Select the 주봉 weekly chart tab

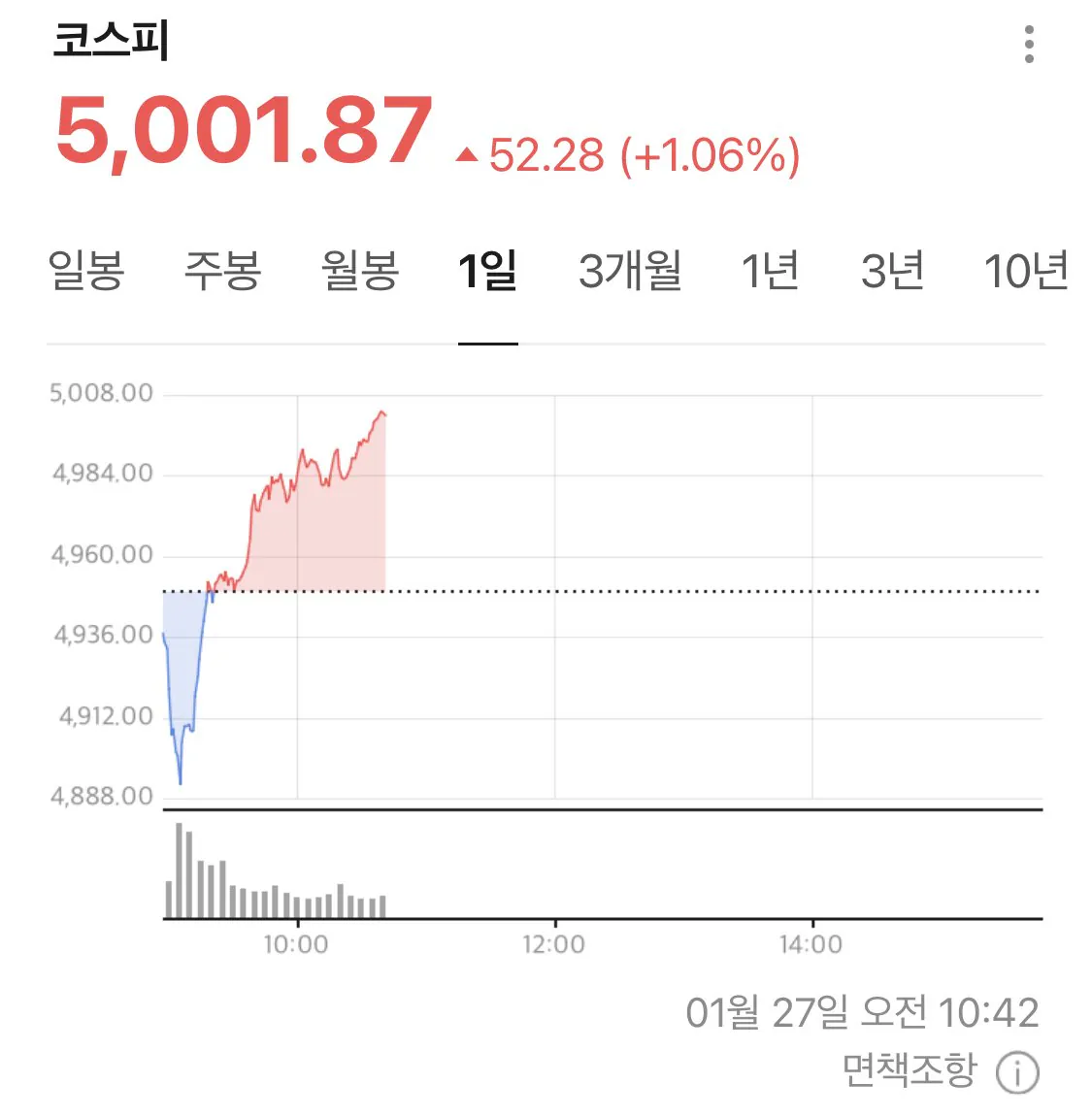click(x=223, y=271)
